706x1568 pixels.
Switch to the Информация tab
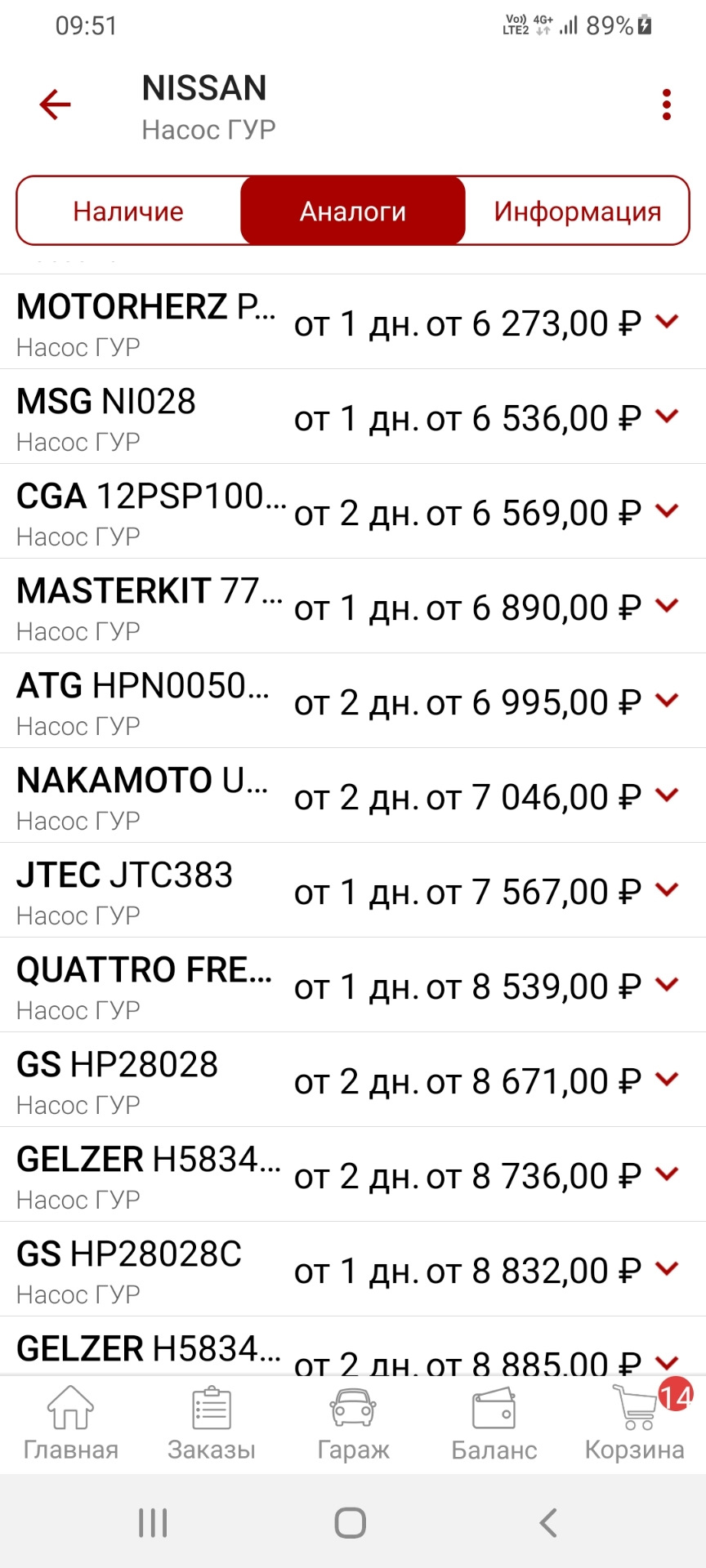click(x=577, y=212)
